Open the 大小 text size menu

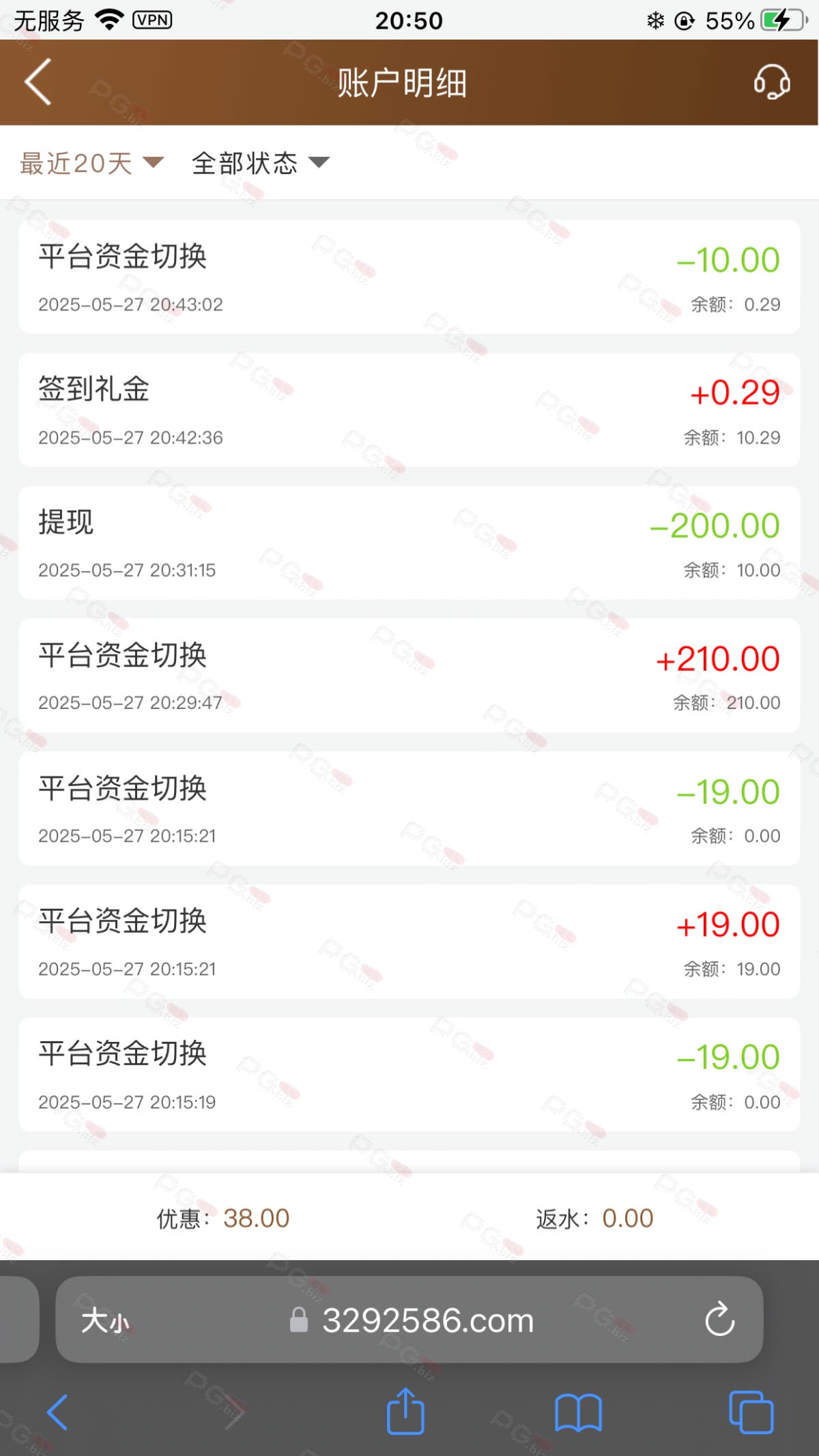(x=104, y=1321)
